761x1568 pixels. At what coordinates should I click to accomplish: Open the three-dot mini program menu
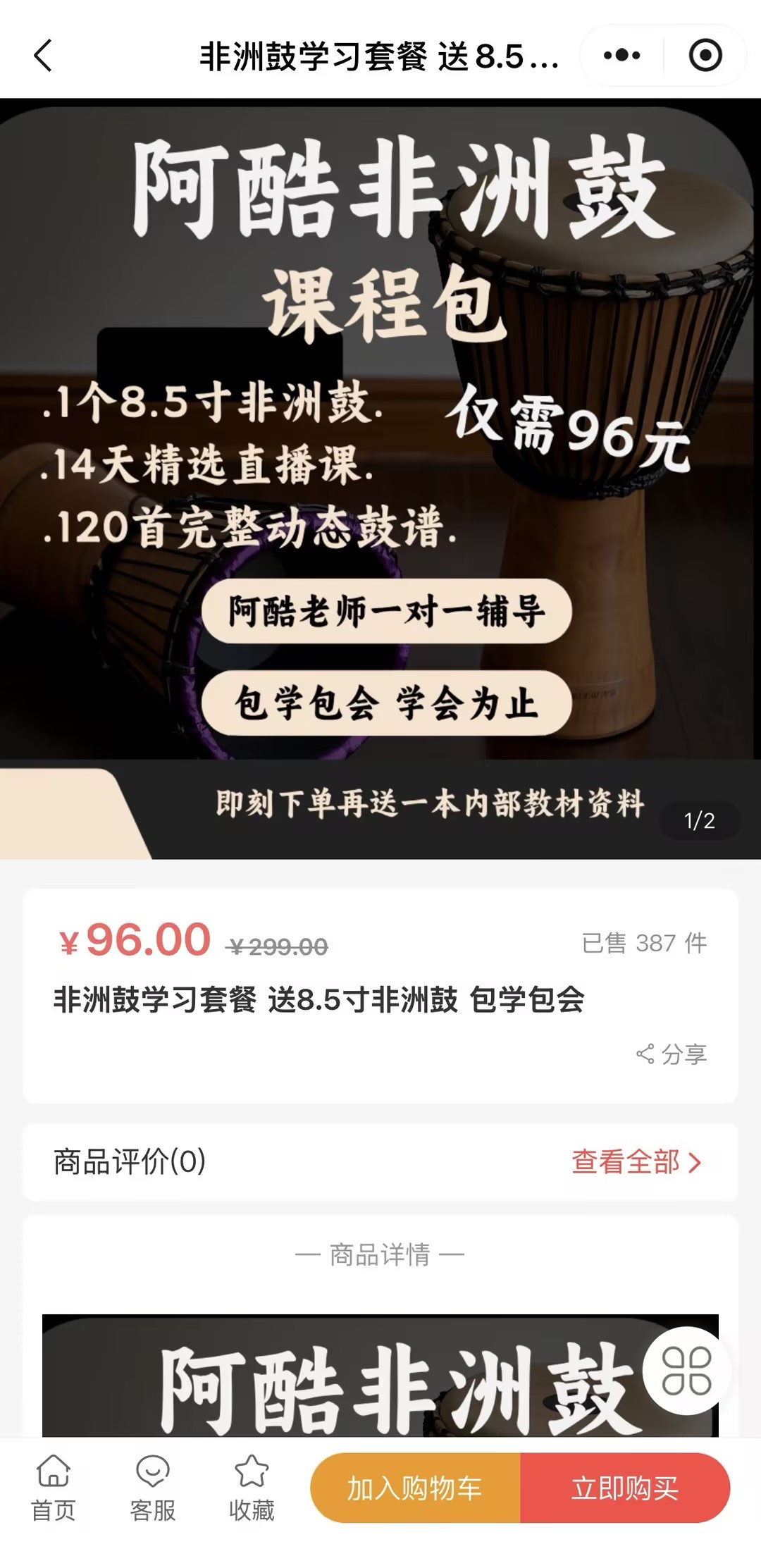pyautogui.click(x=621, y=56)
